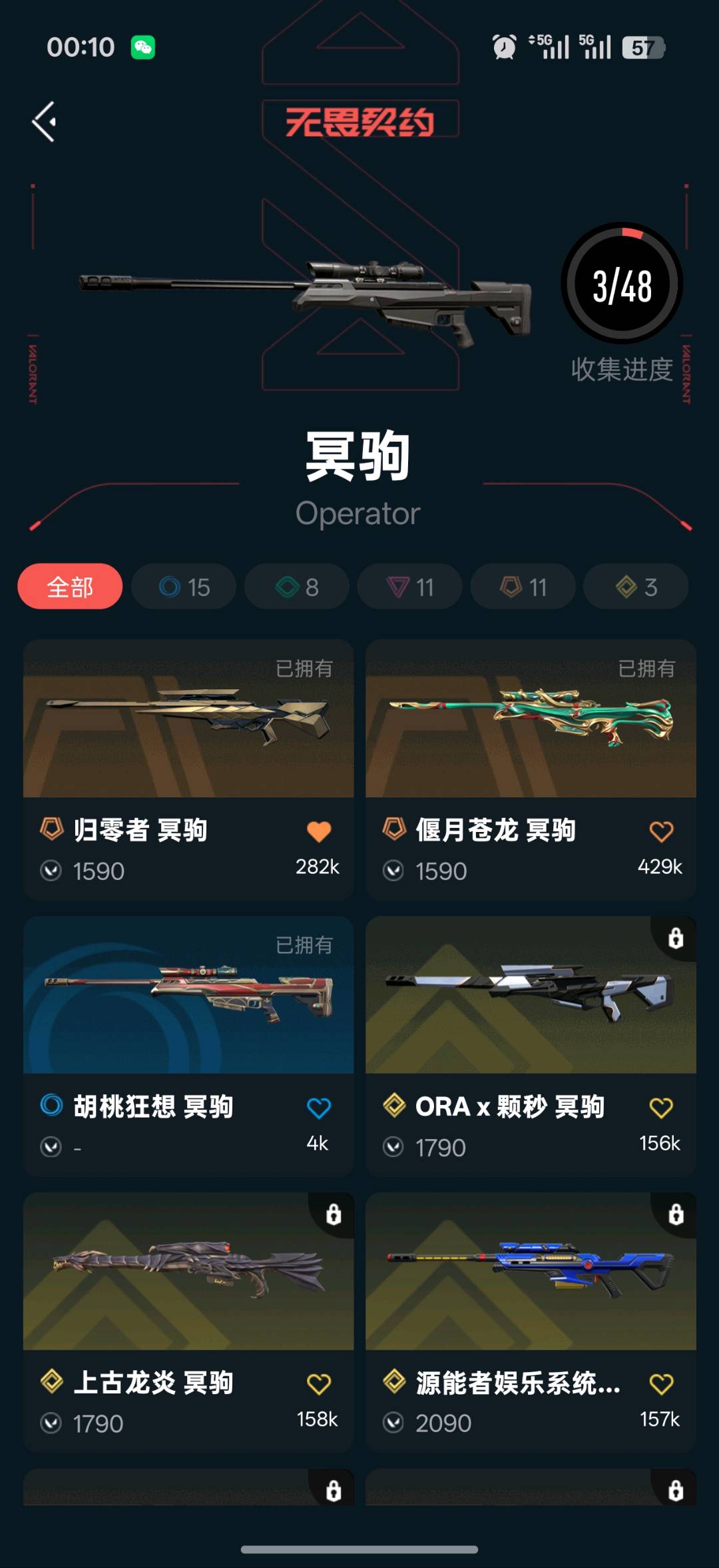The width and height of the screenshot is (719, 1568).
Task: Like the ORA x 颗秒 冥驹 skin
Action: coord(661,1108)
